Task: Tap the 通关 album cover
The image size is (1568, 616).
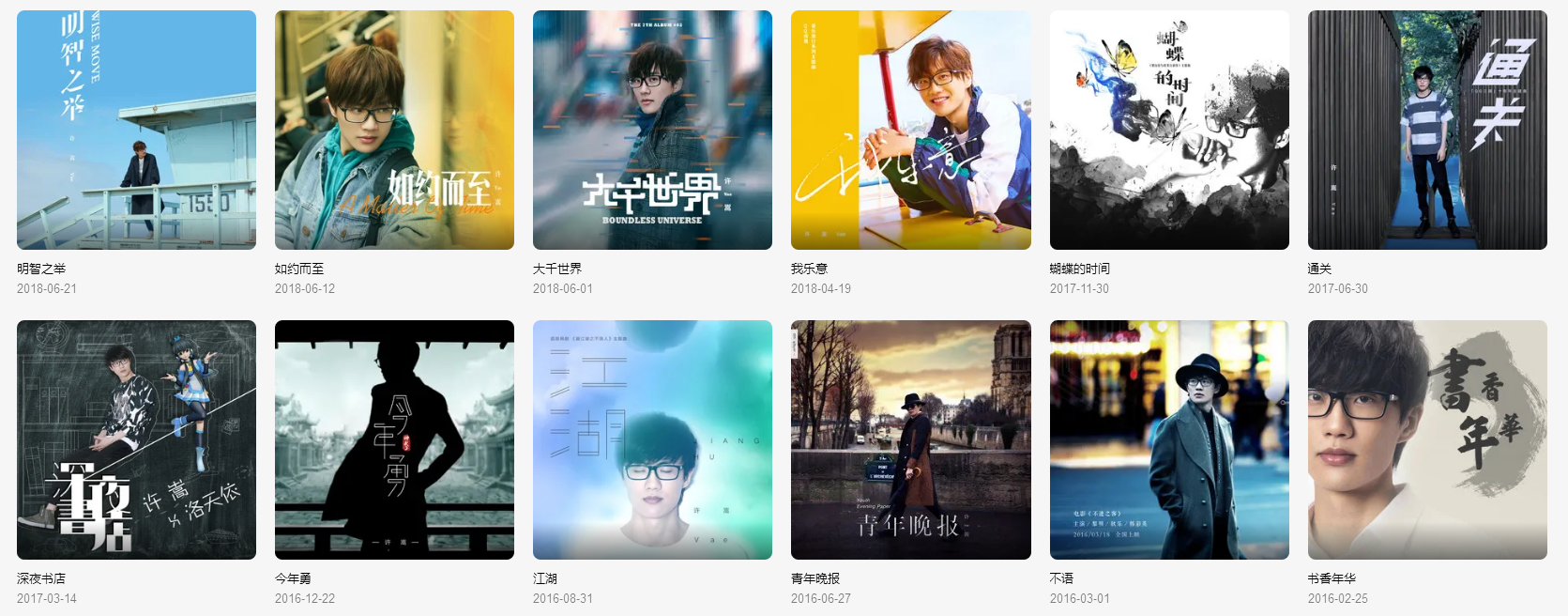Action: (1427, 130)
